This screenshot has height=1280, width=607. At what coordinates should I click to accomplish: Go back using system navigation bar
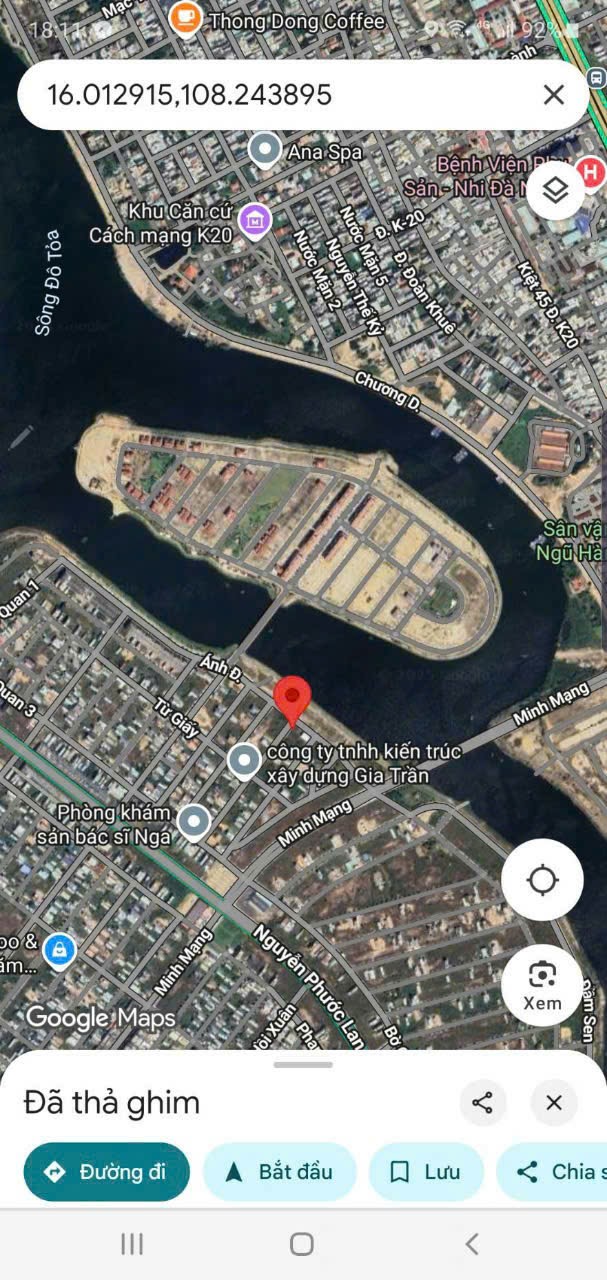point(472,1244)
